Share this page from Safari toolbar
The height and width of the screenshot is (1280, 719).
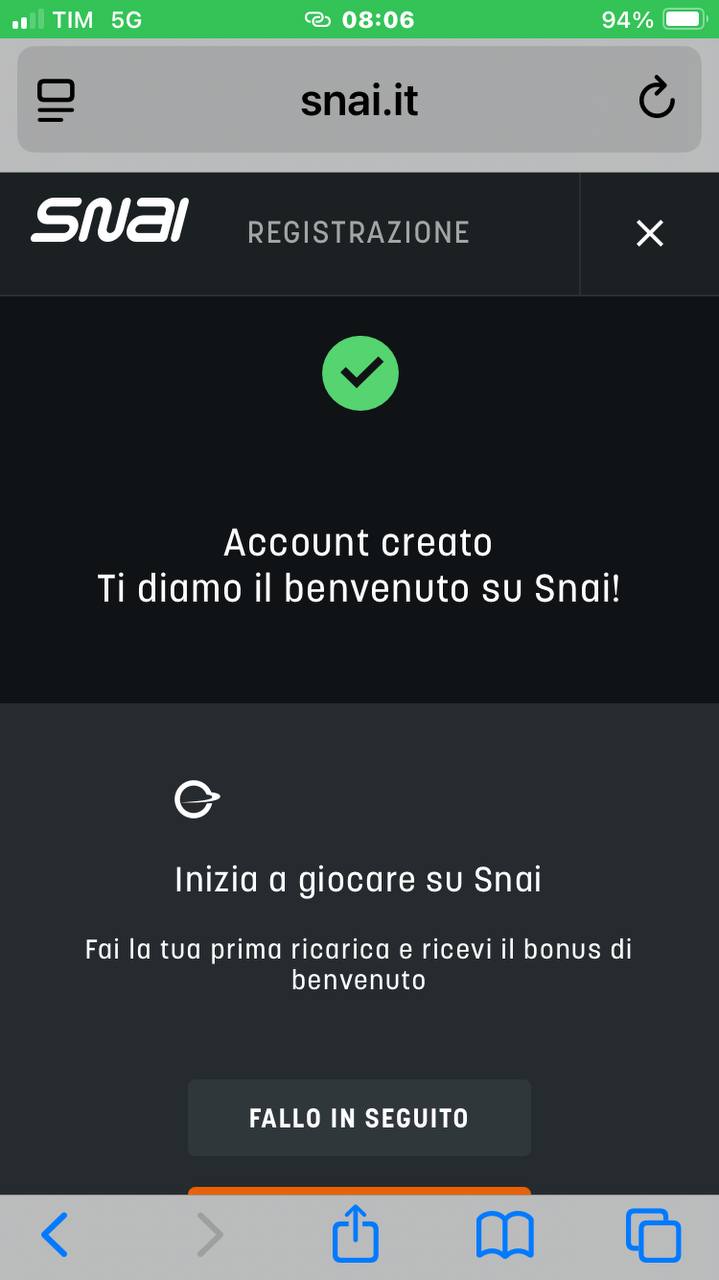coord(355,1236)
